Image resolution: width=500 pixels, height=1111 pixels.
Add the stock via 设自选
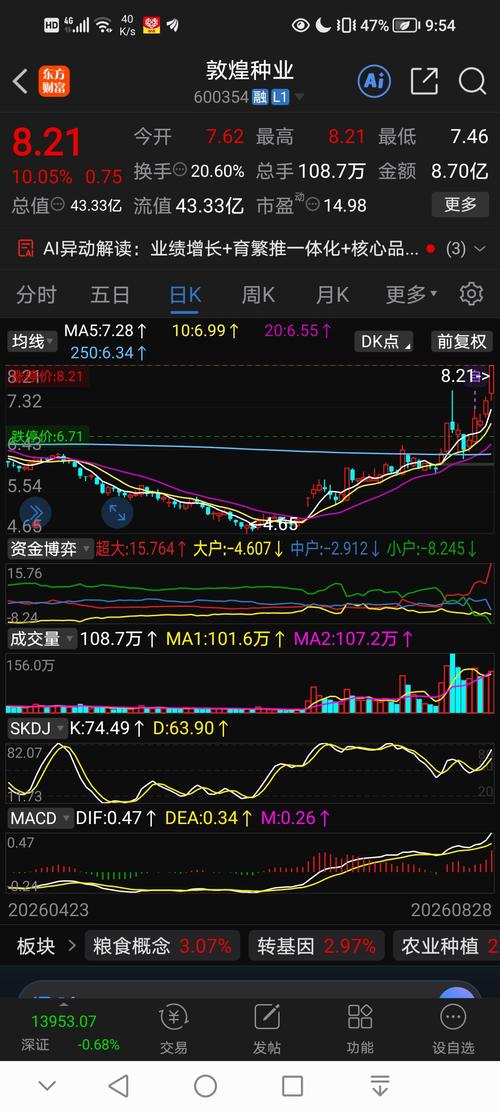click(453, 1030)
